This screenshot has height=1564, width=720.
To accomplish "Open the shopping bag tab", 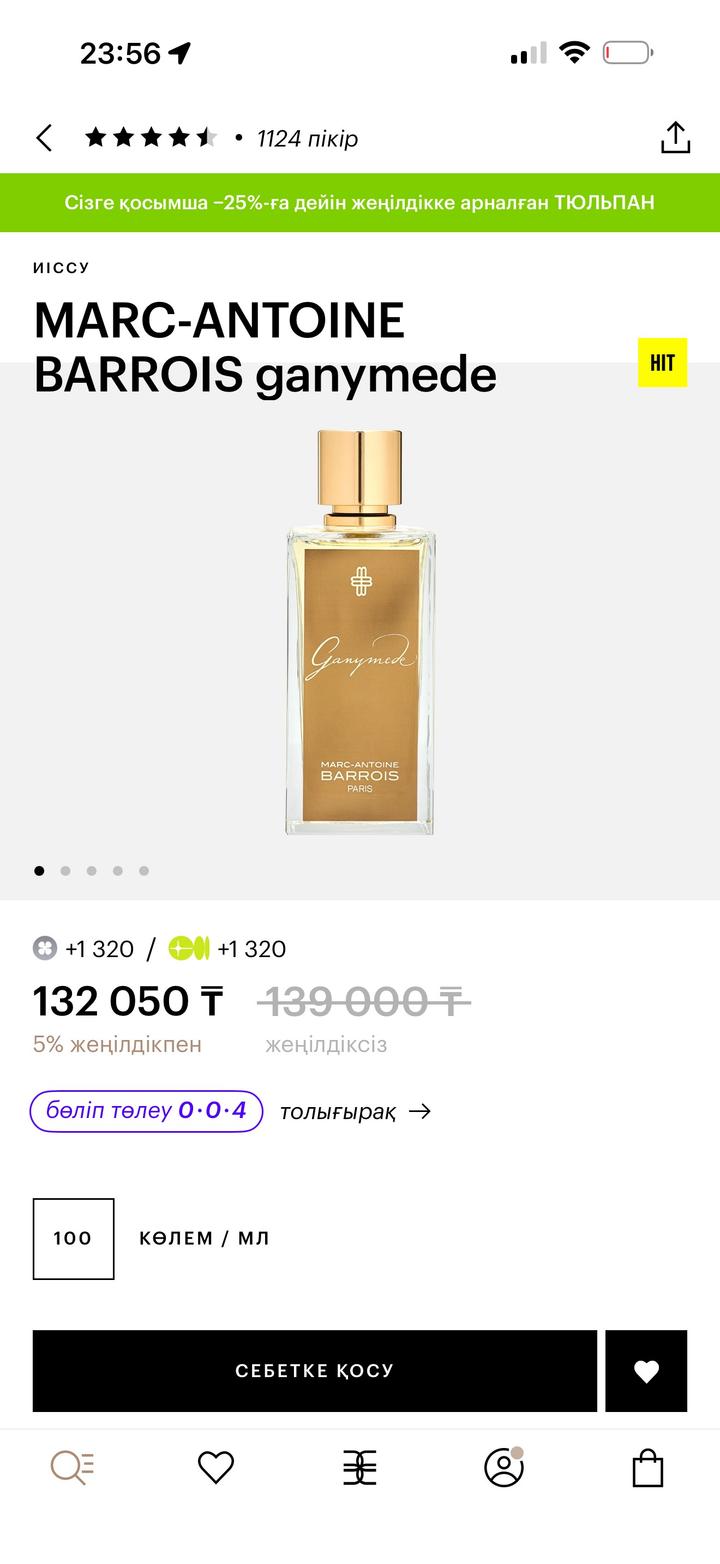I will pos(648,1468).
